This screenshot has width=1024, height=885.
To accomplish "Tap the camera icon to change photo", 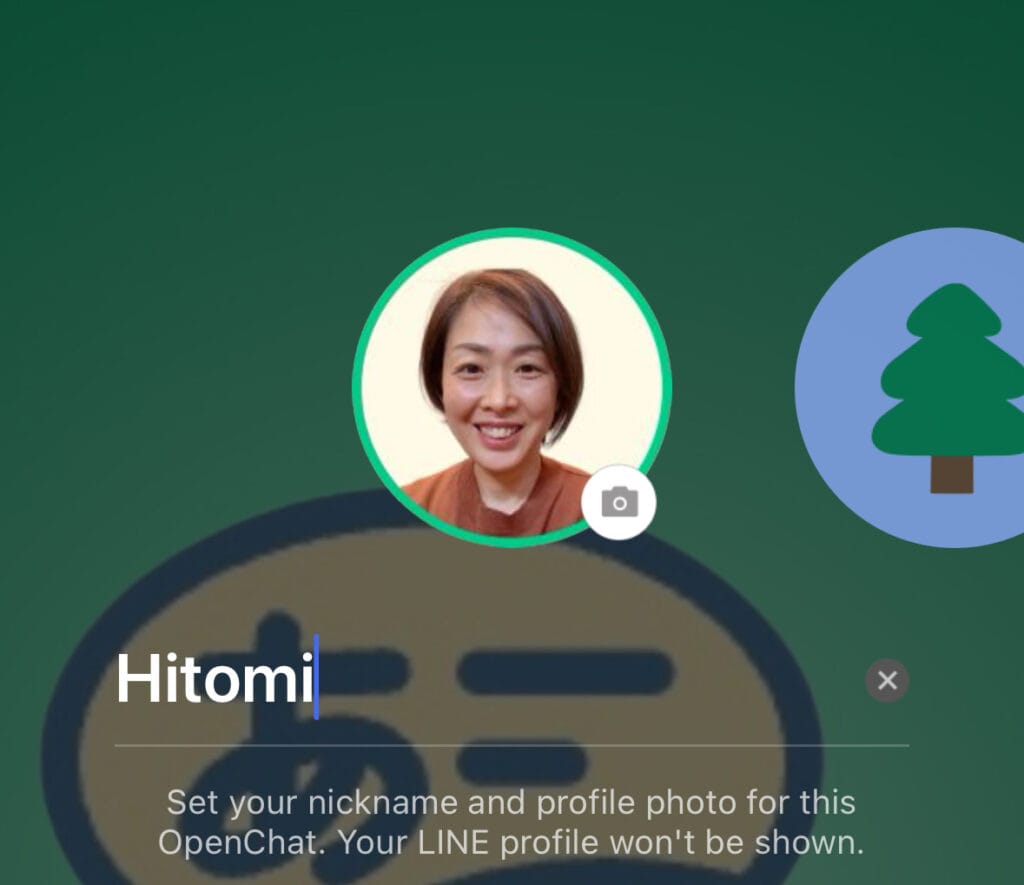I will point(619,502).
